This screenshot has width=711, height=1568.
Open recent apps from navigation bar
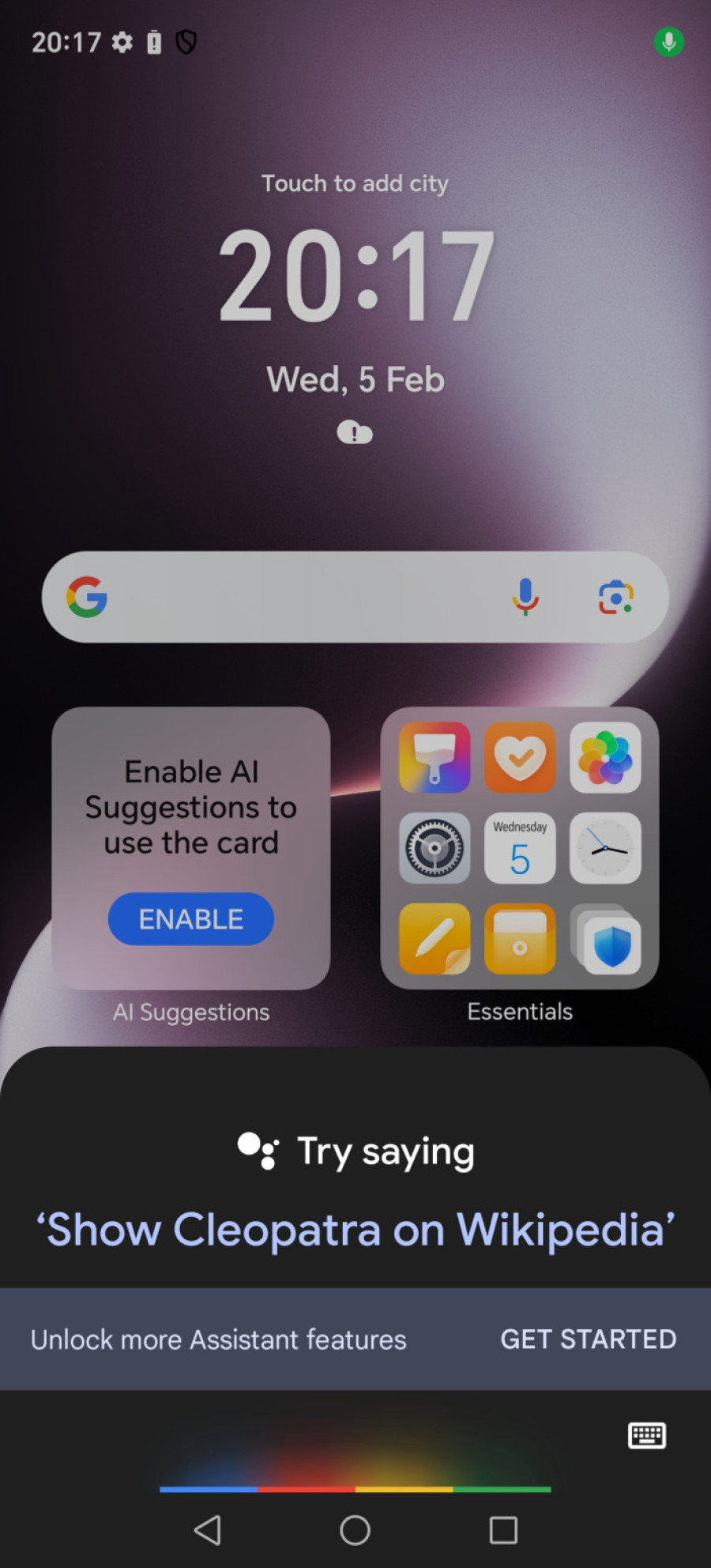[503, 1530]
